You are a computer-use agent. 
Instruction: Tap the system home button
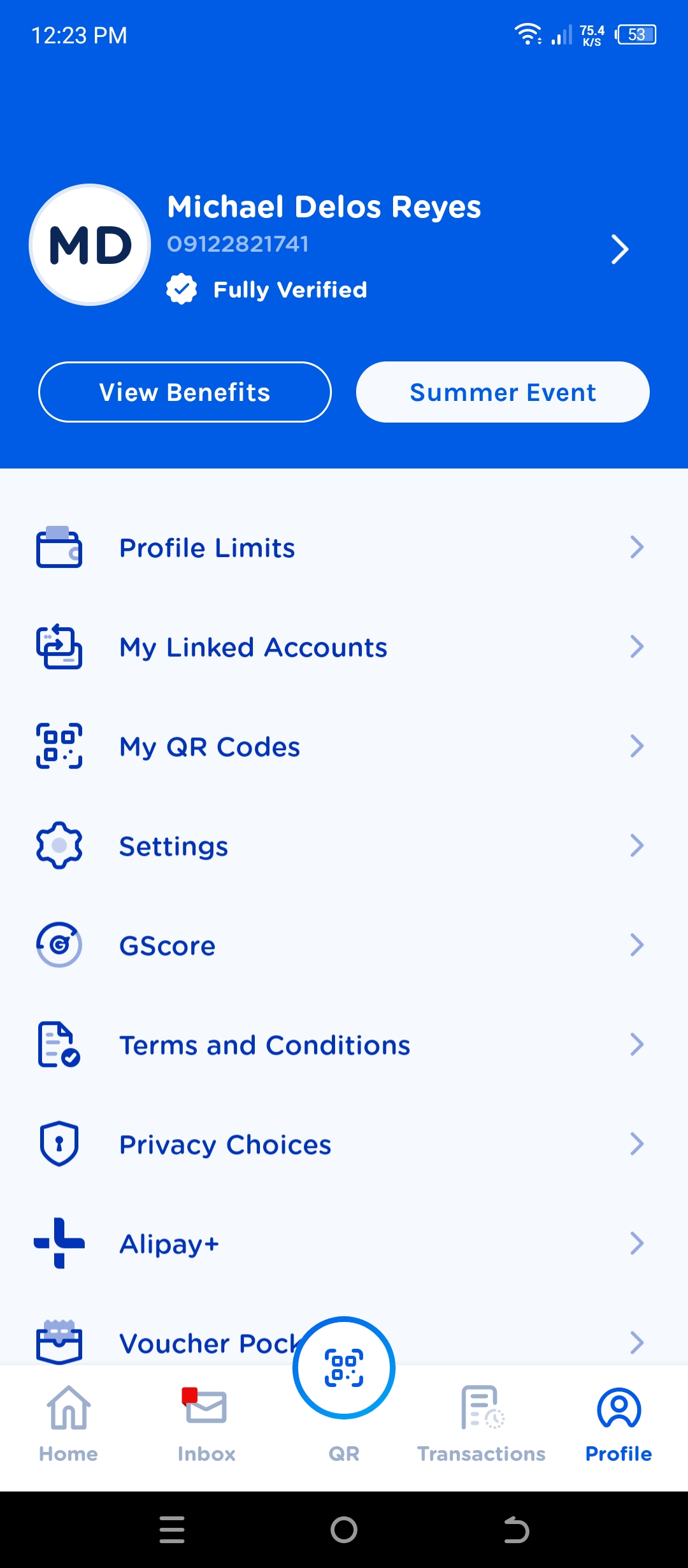pos(344,1530)
